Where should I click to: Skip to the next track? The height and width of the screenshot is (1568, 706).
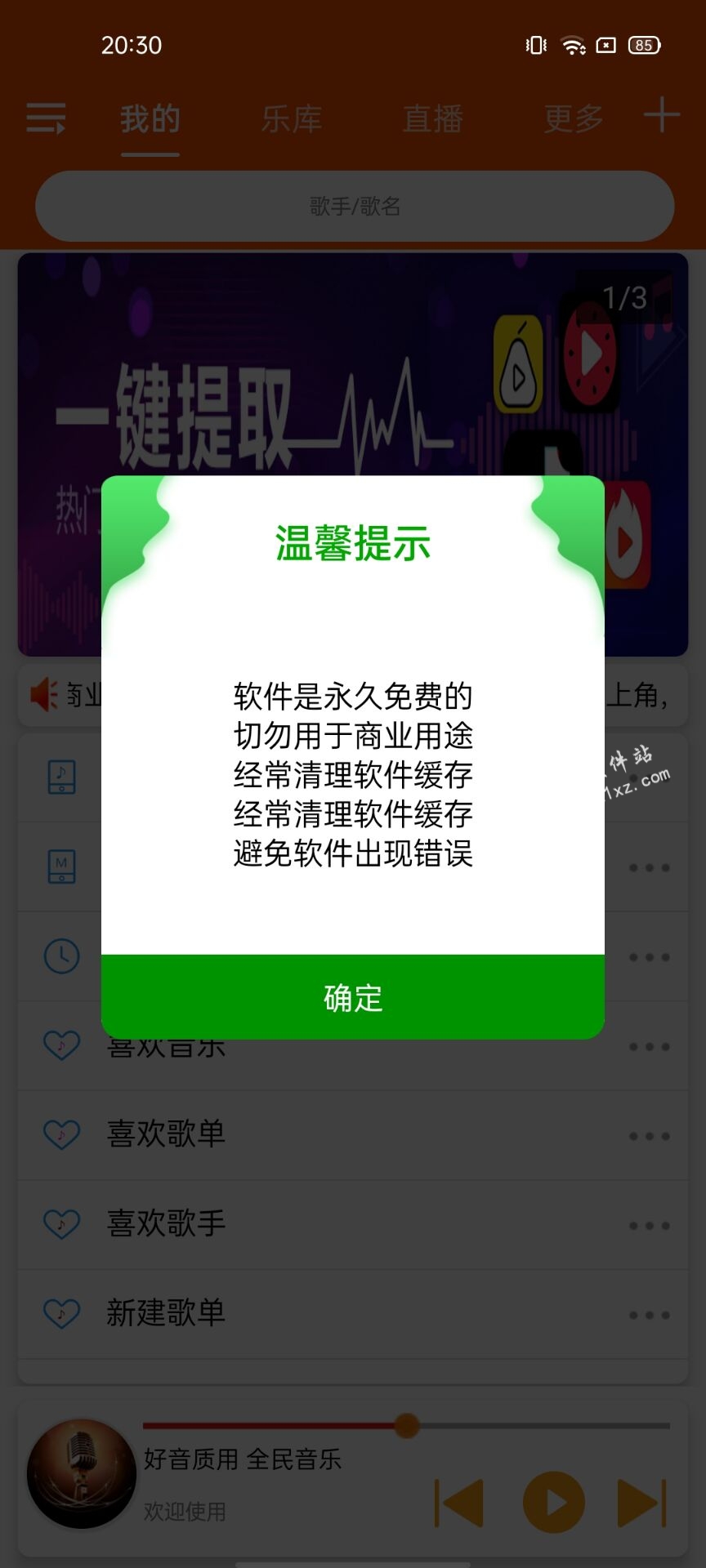[x=642, y=1502]
